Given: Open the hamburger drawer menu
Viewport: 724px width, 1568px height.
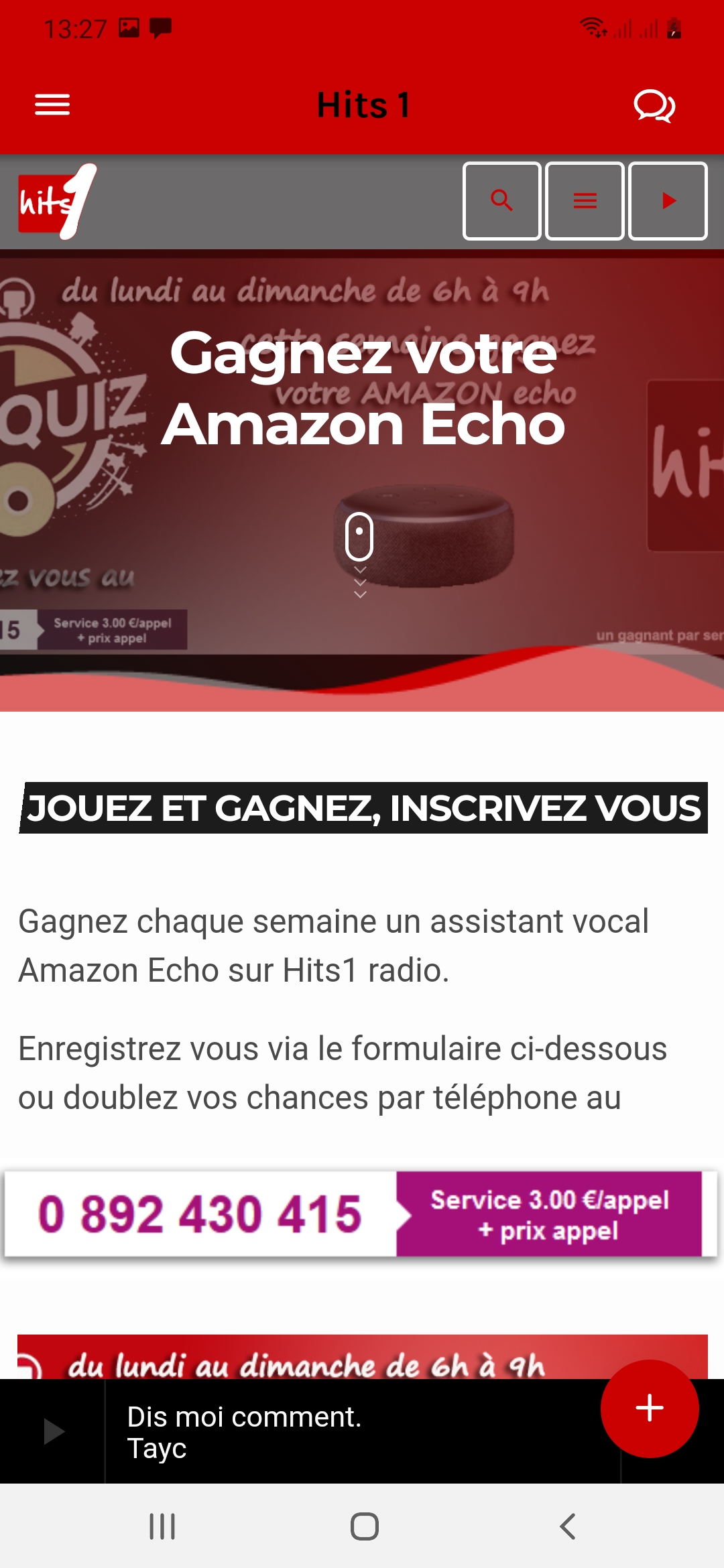Looking at the screenshot, I should pos(52,105).
